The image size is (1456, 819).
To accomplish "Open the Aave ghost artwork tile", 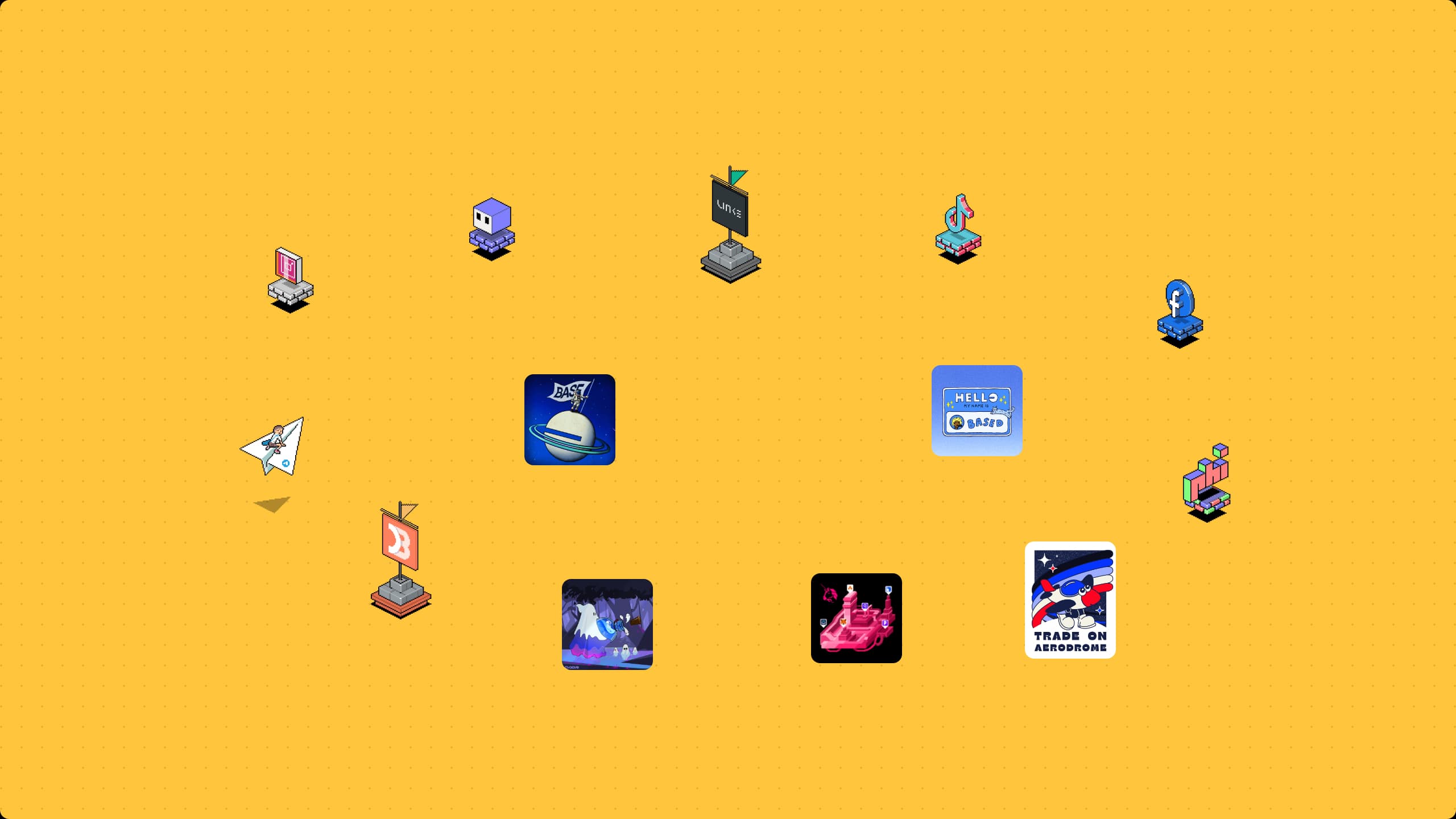I will (607, 624).
